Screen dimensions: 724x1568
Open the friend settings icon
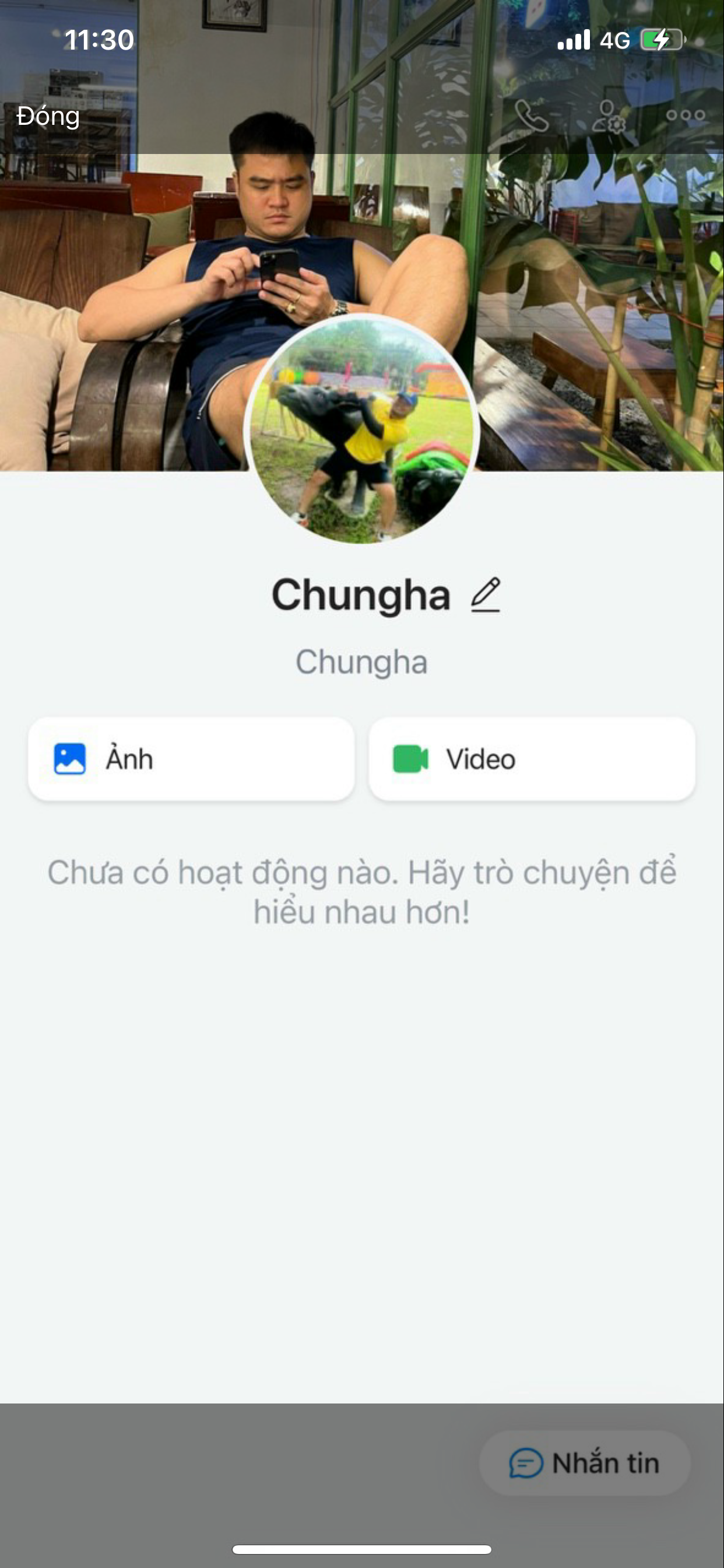click(608, 115)
